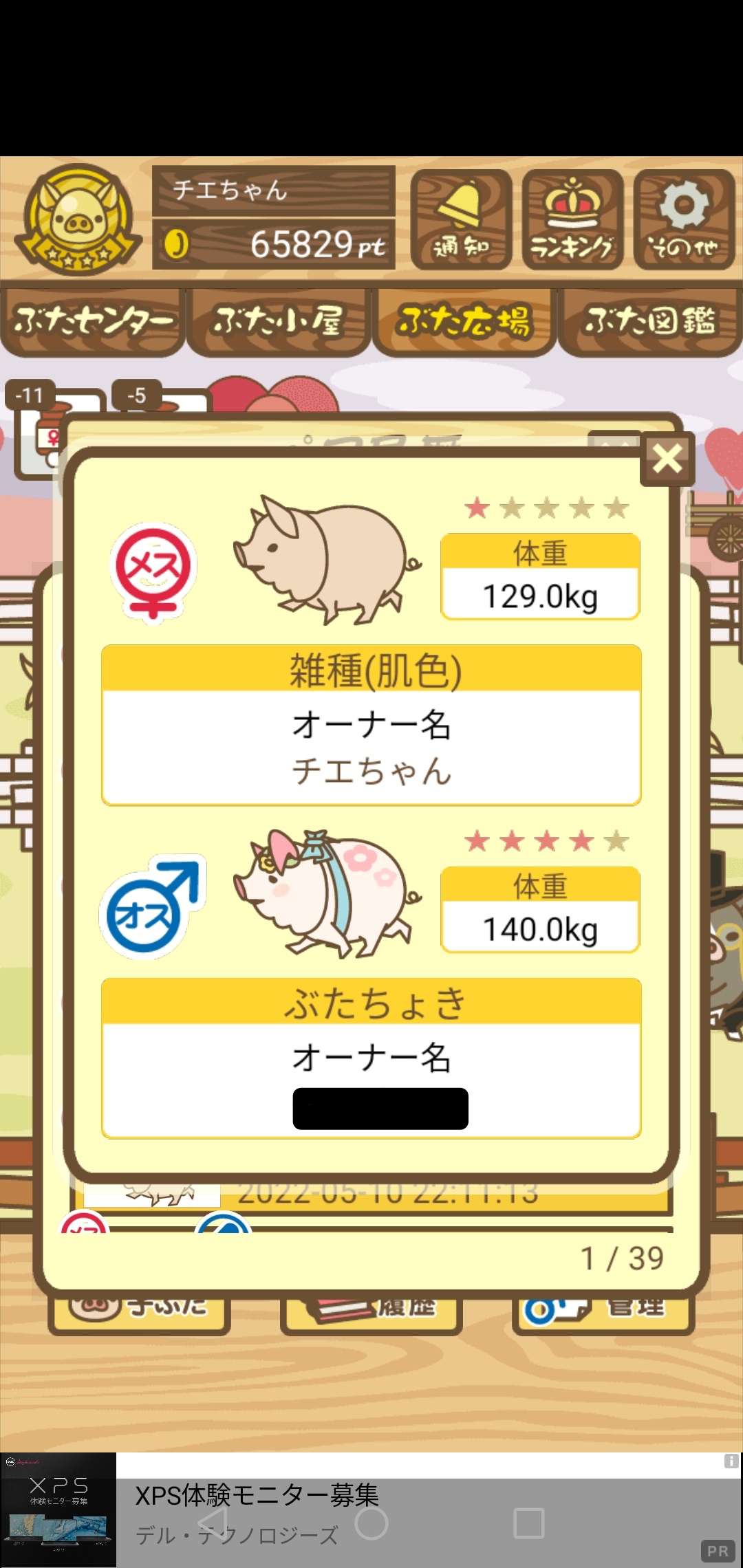The width and height of the screenshot is (743, 1568).
Task: Open the XPS体験モニター募集 ad banner
Action: [x=371, y=1509]
